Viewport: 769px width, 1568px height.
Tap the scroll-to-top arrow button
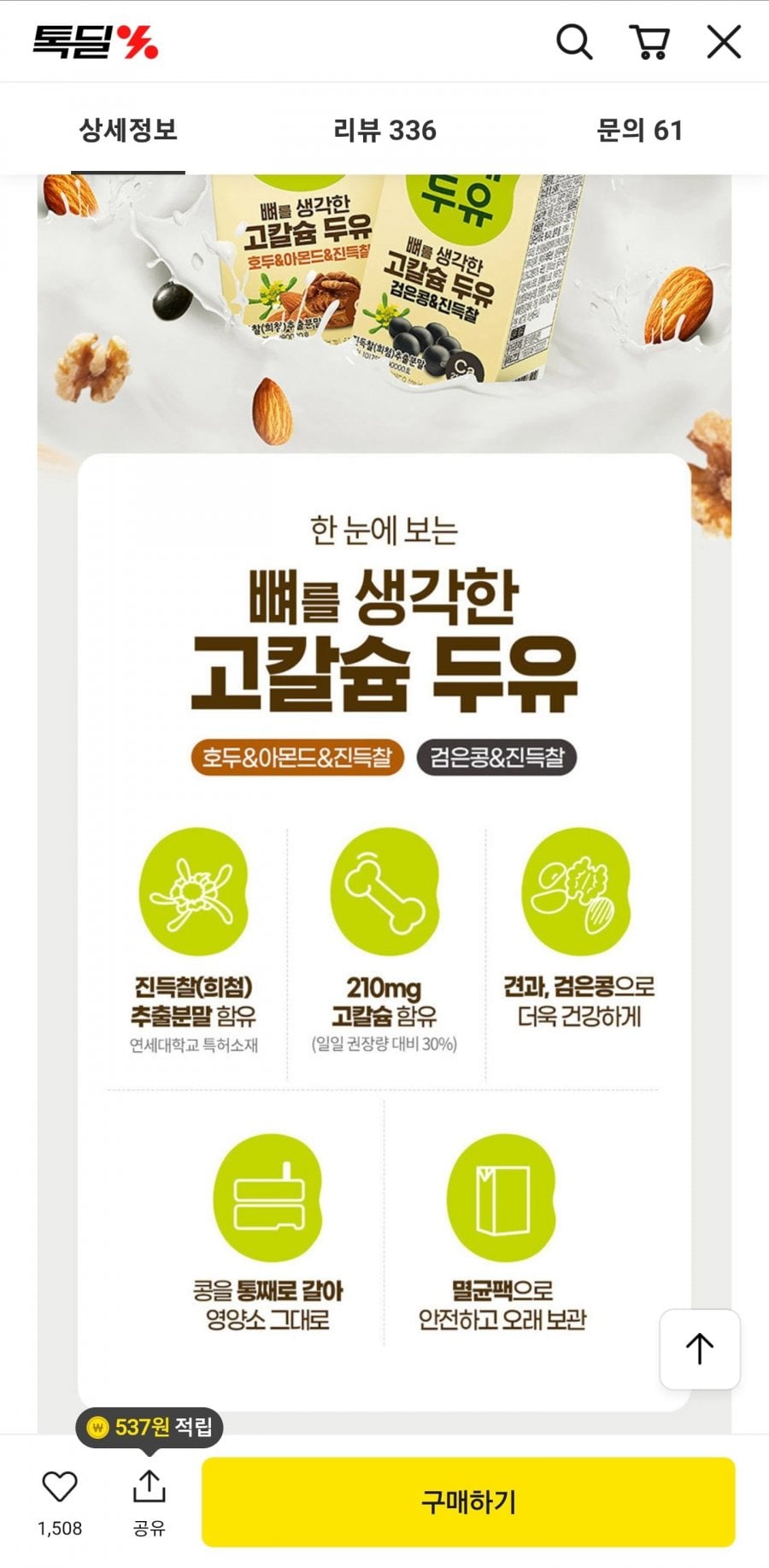[699, 1349]
